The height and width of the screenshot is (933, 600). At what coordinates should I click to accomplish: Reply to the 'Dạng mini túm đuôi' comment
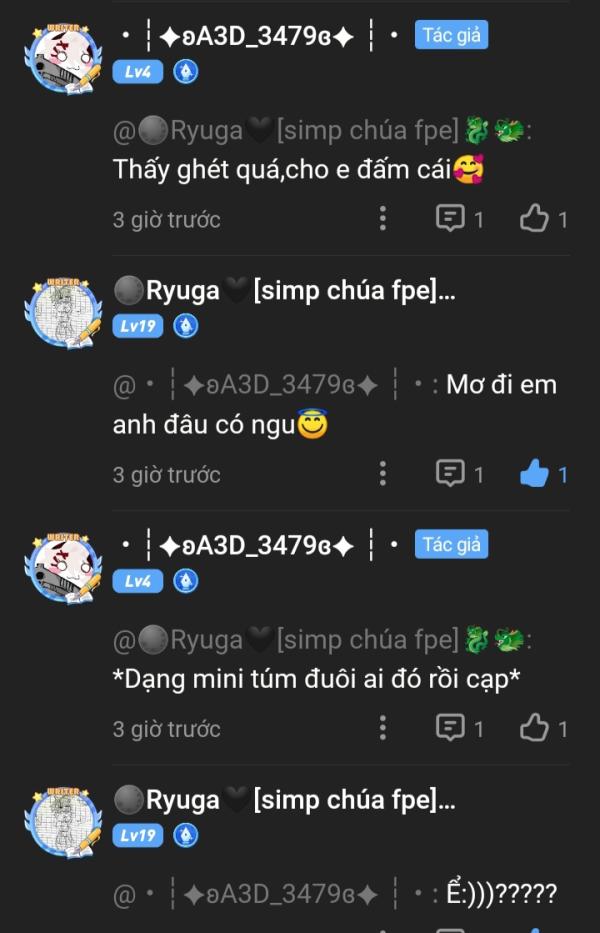click(x=451, y=728)
